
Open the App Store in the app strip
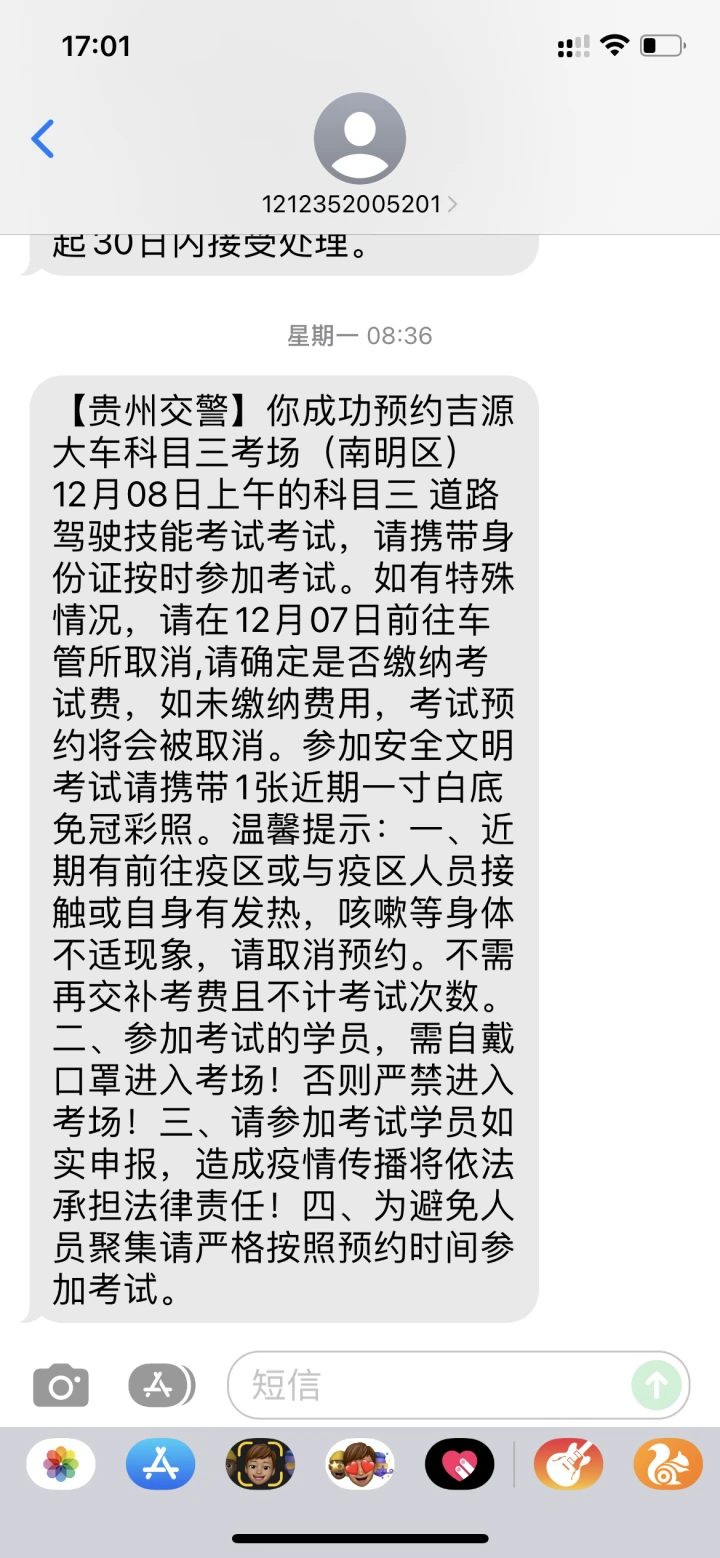coord(160,1465)
